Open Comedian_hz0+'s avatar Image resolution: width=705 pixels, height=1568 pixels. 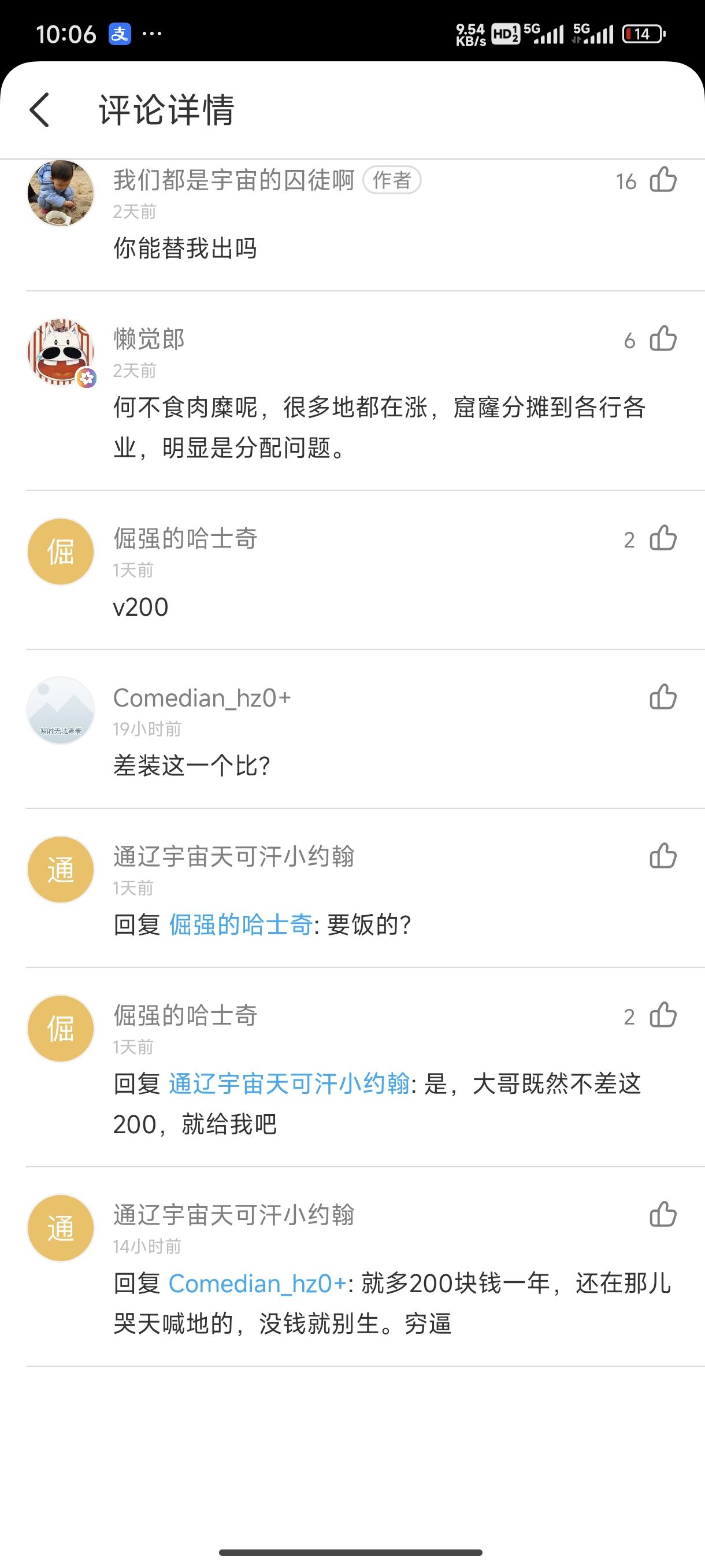pyautogui.click(x=61, y=711)
